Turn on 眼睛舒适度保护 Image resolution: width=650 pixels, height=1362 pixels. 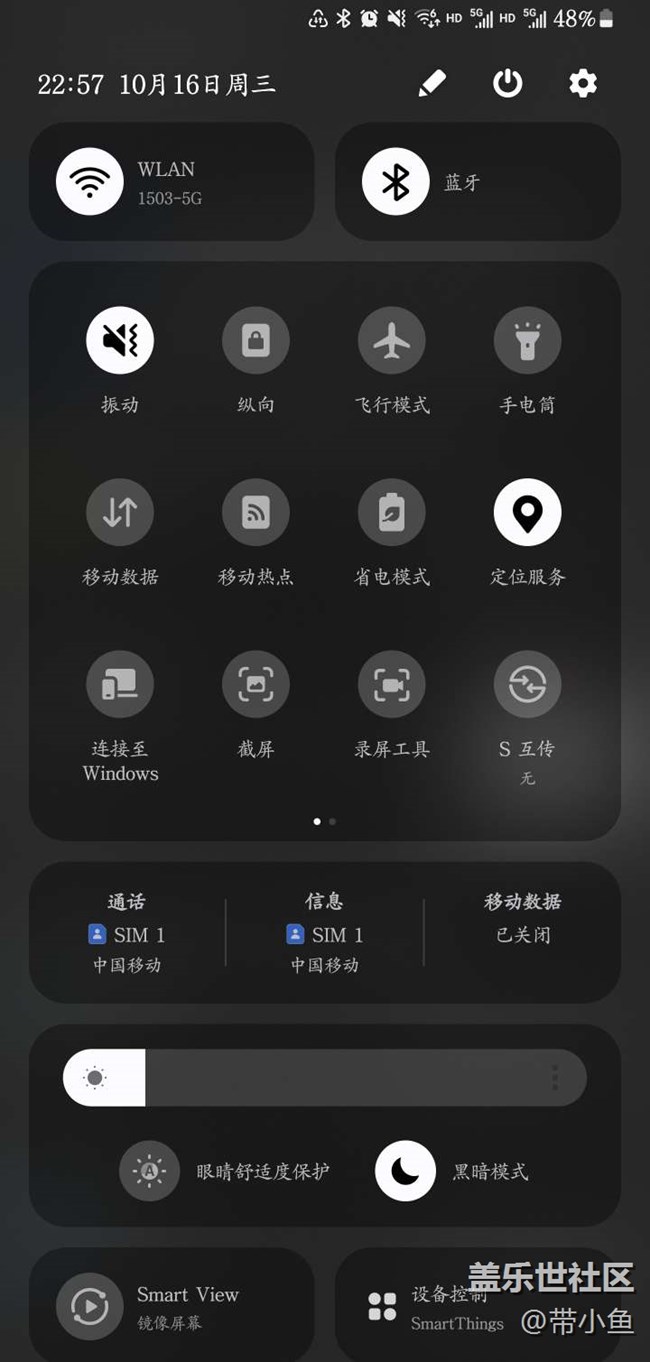pos(149,1171)
